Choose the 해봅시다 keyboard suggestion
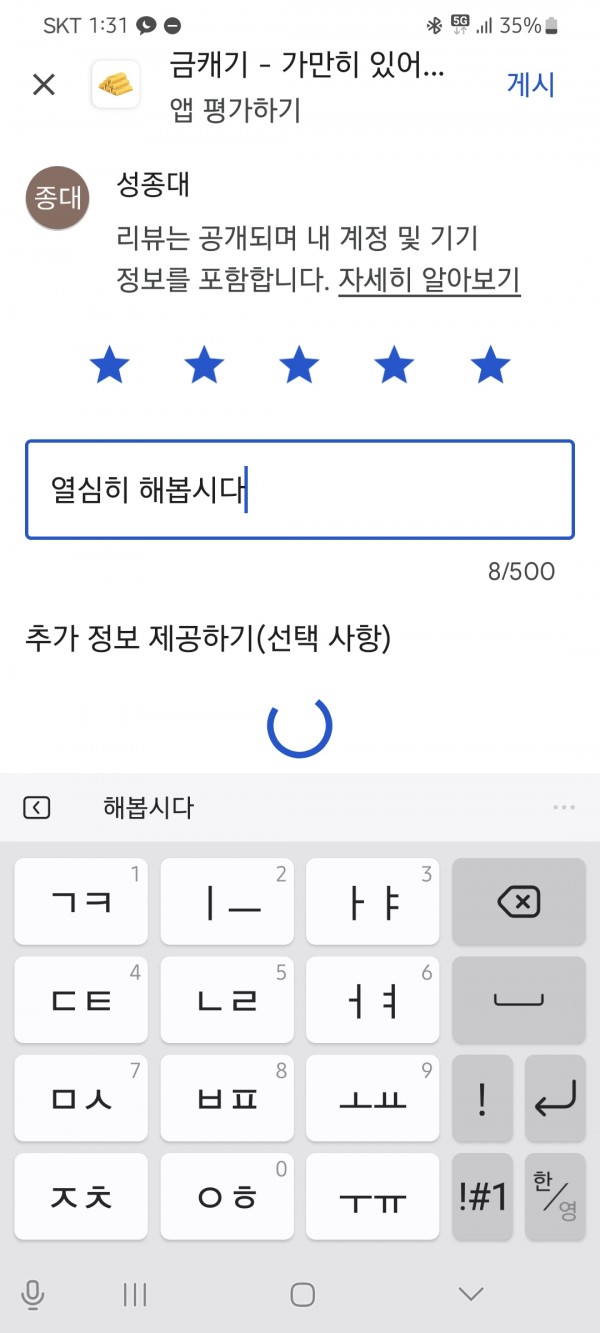 coord(148,807)
